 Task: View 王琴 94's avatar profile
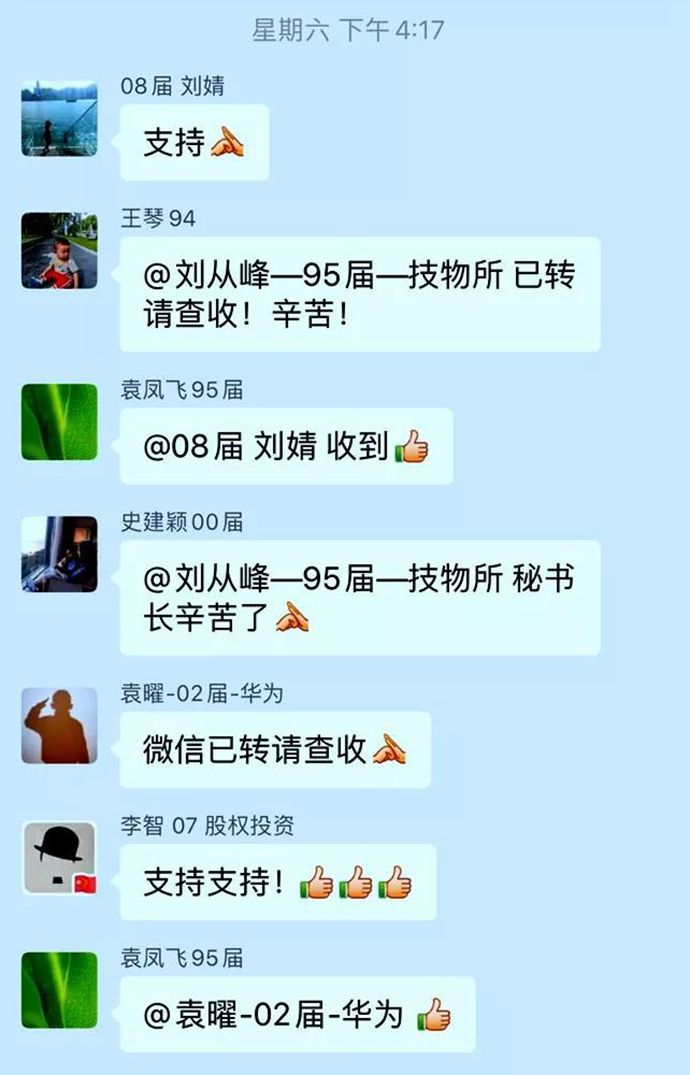[x=60, y=250]
